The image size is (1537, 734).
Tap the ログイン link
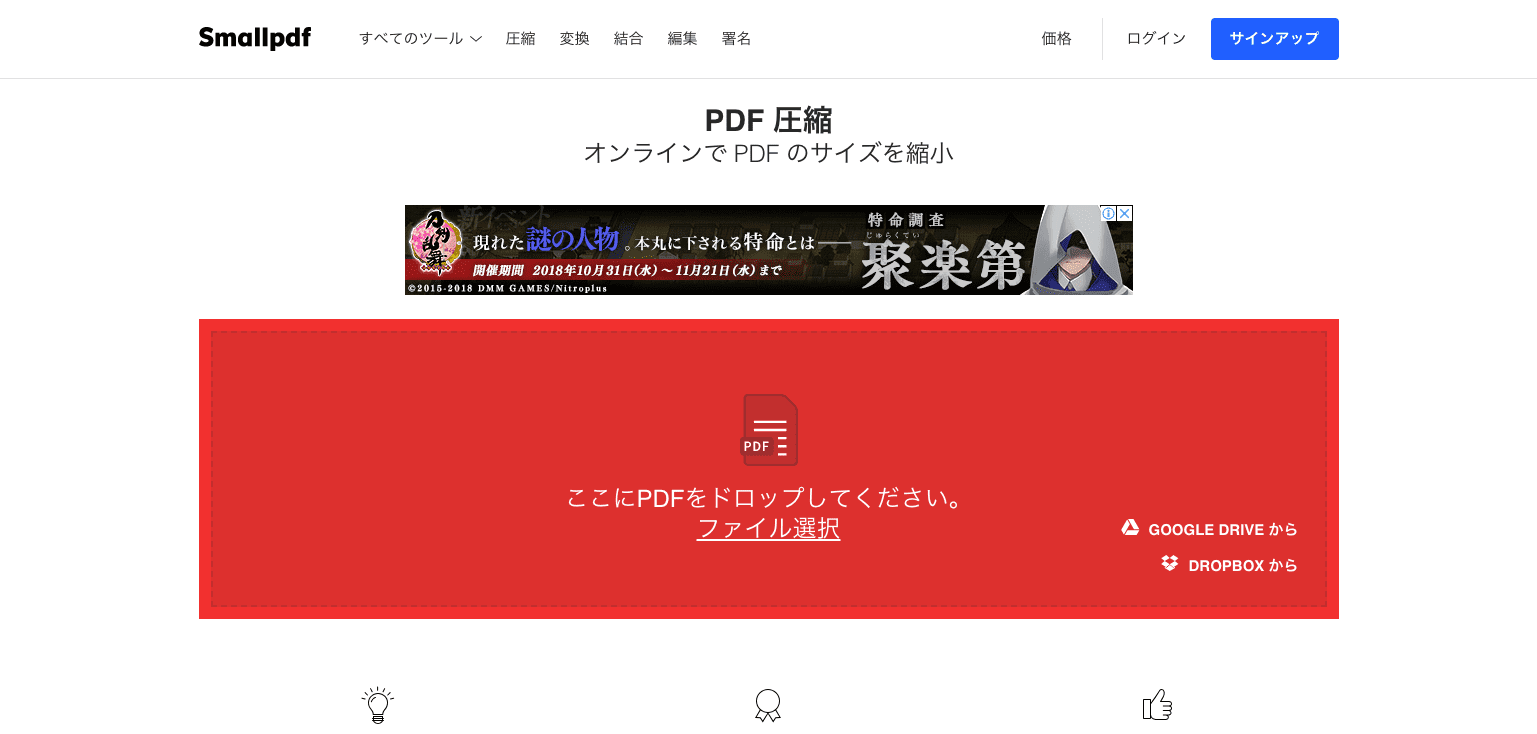pyautogui.click(x=1156, y=39)
